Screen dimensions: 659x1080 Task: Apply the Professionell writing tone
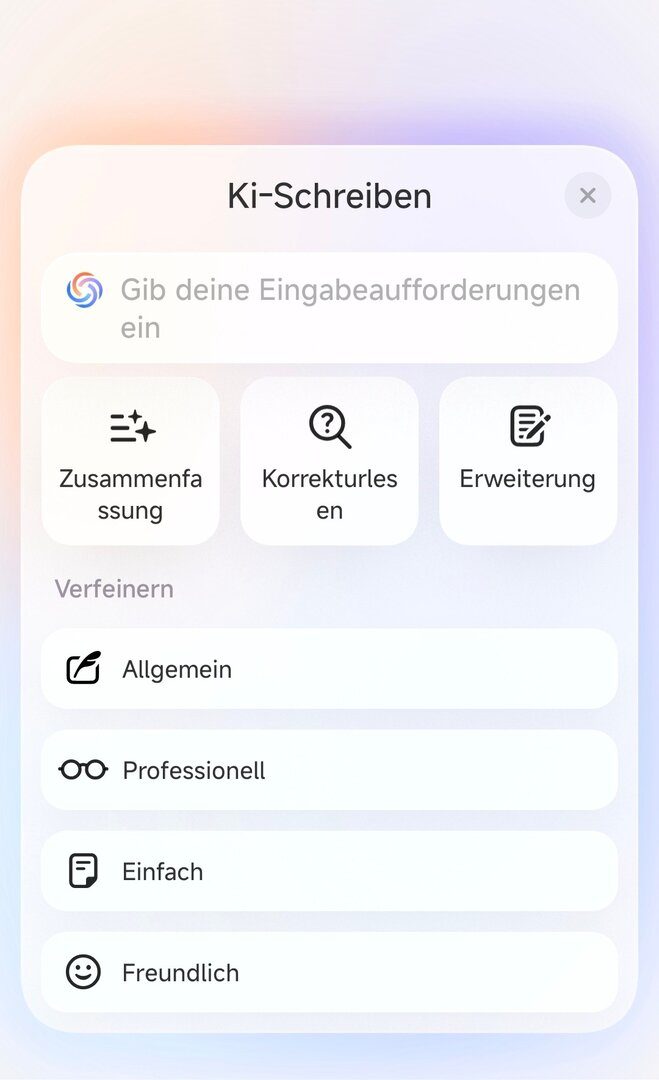tap(329, 770)
